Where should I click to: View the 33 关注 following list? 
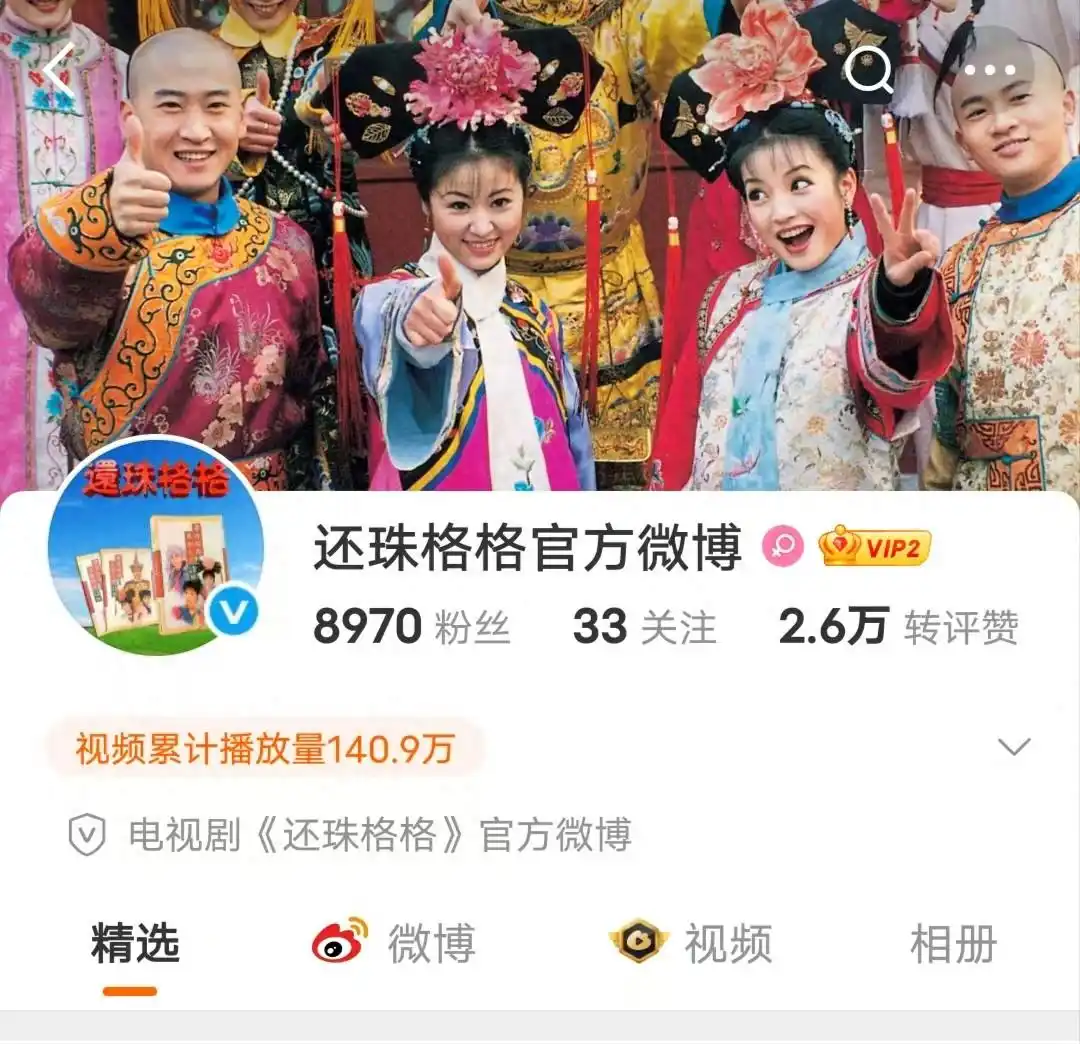tap(645, 627)
